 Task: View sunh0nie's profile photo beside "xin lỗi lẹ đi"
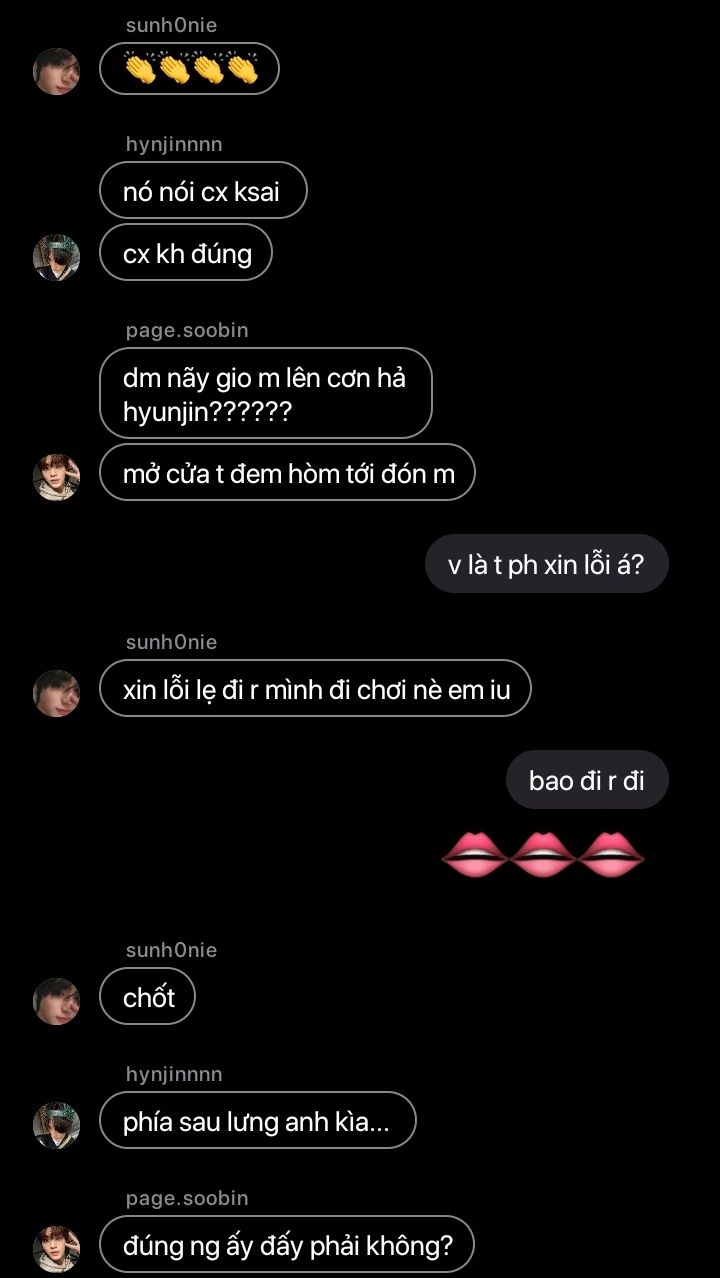[57, 693]
